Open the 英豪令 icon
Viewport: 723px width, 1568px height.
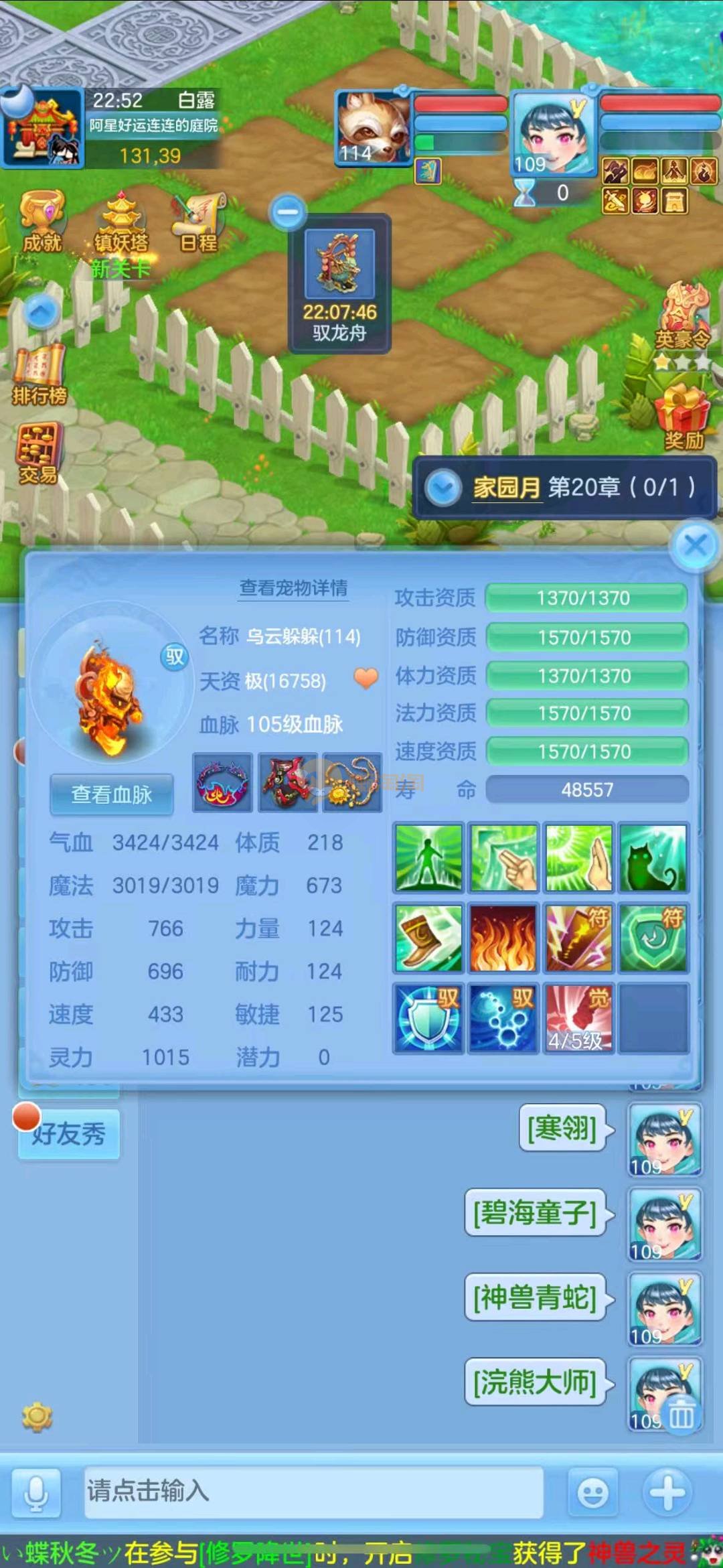click(682, 320)
